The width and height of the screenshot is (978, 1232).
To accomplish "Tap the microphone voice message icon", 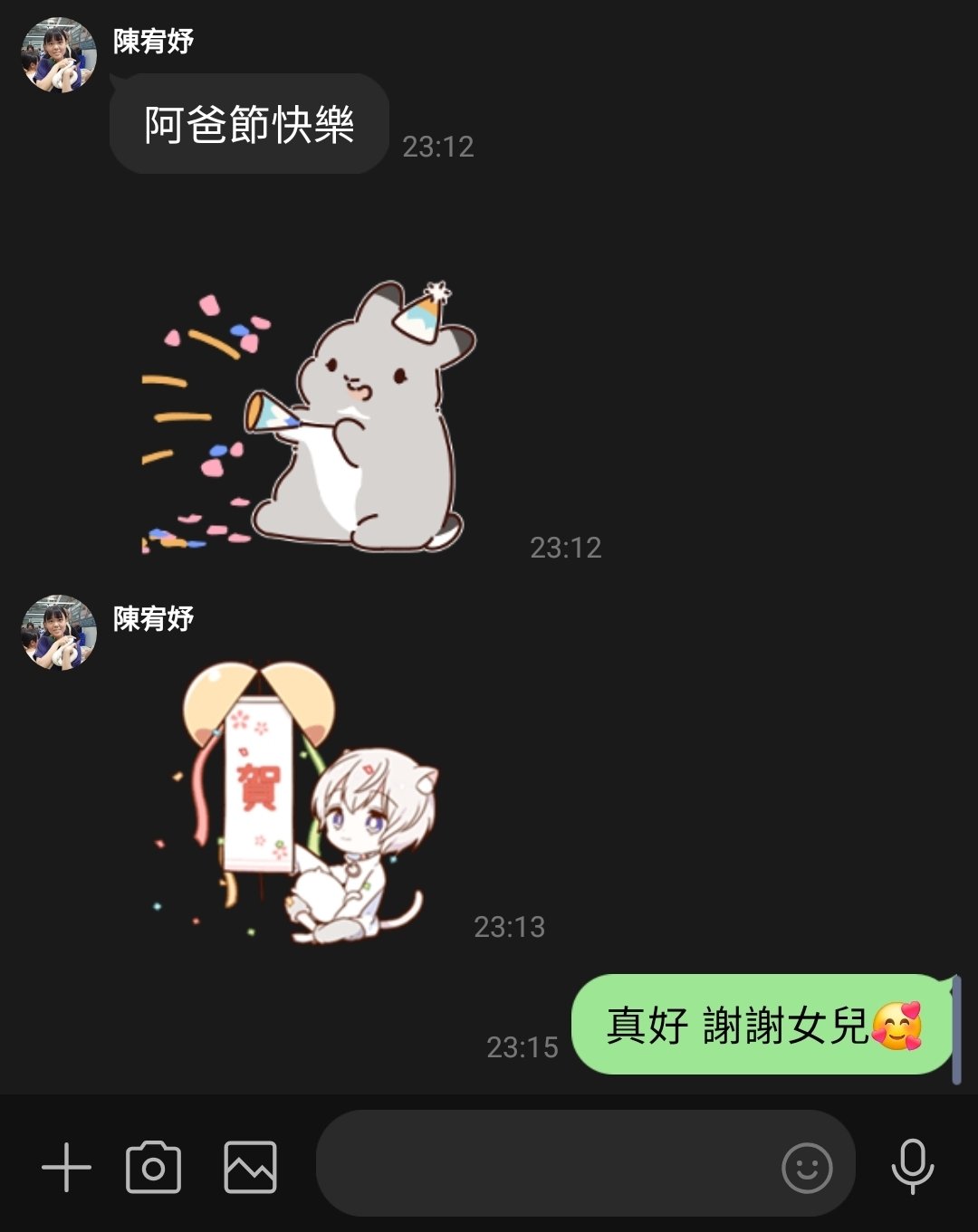I will pyautogui.click(x=912, y=1167).
